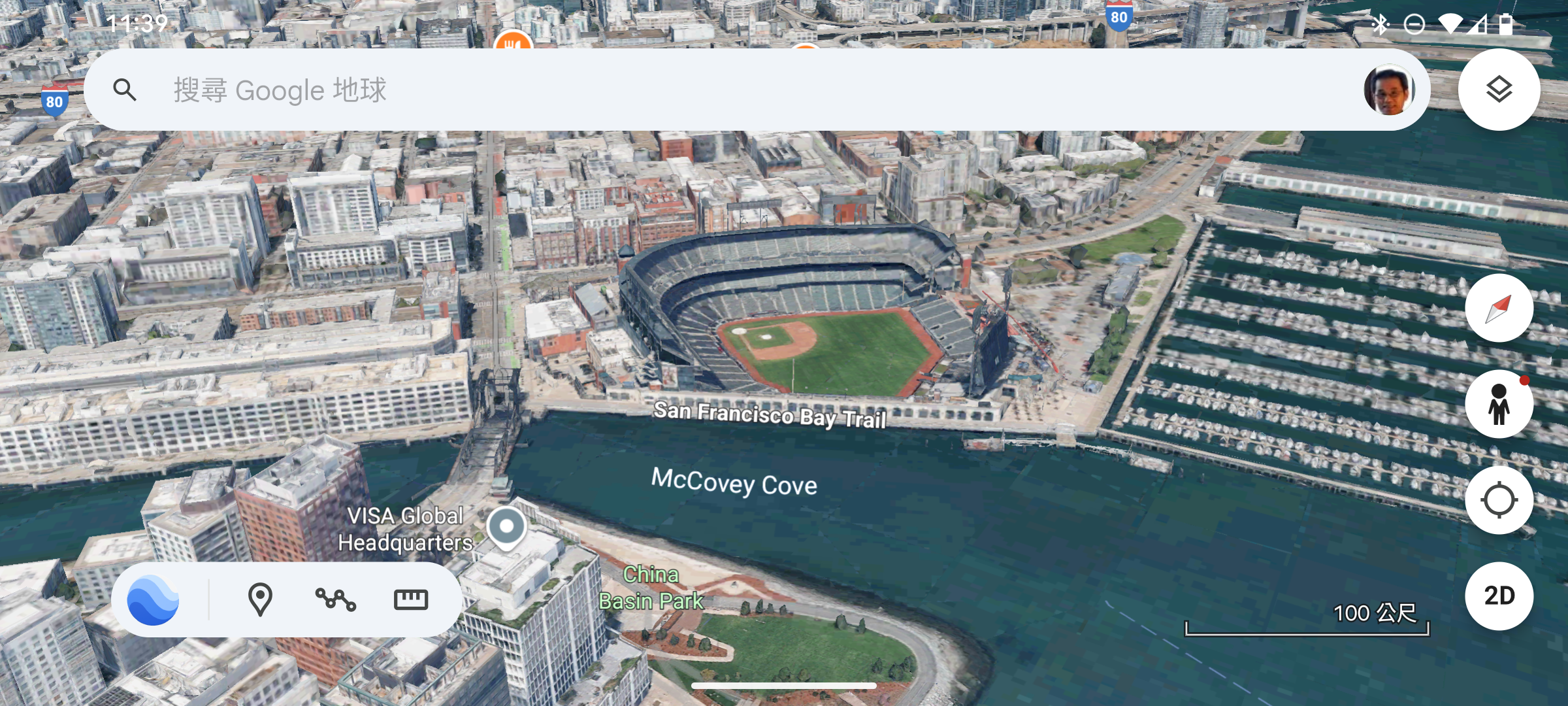Draw a path or polygon
The height and width of the screenshot is (706, 1568).
(x=335, y=599)
